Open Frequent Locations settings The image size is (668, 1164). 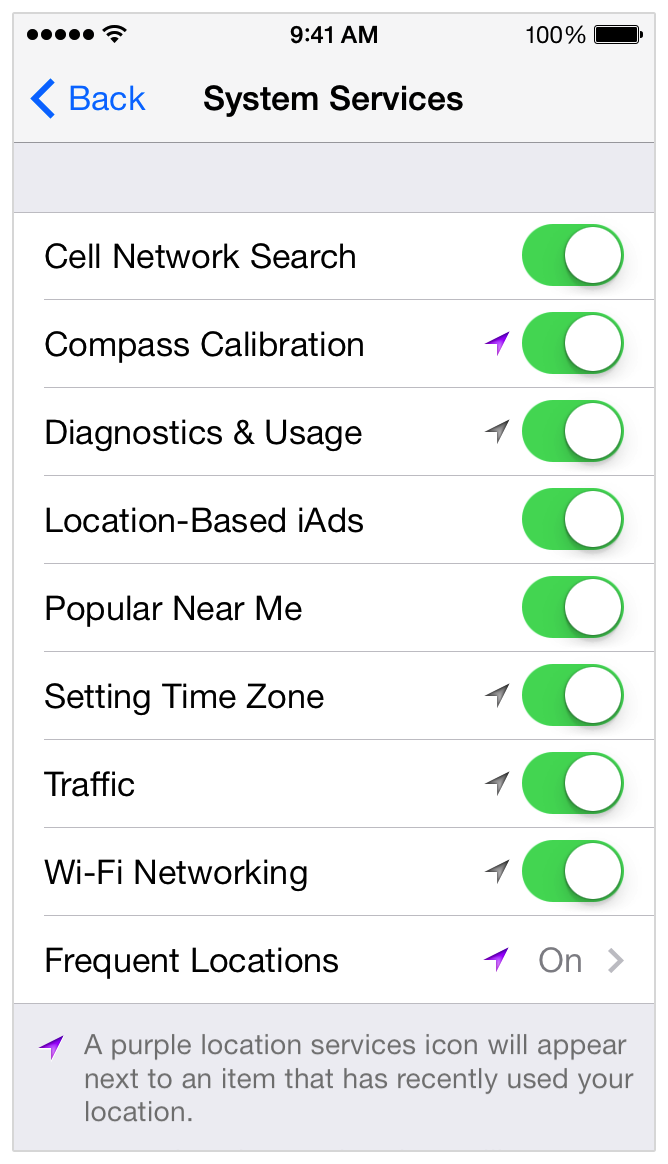(334, 960)
